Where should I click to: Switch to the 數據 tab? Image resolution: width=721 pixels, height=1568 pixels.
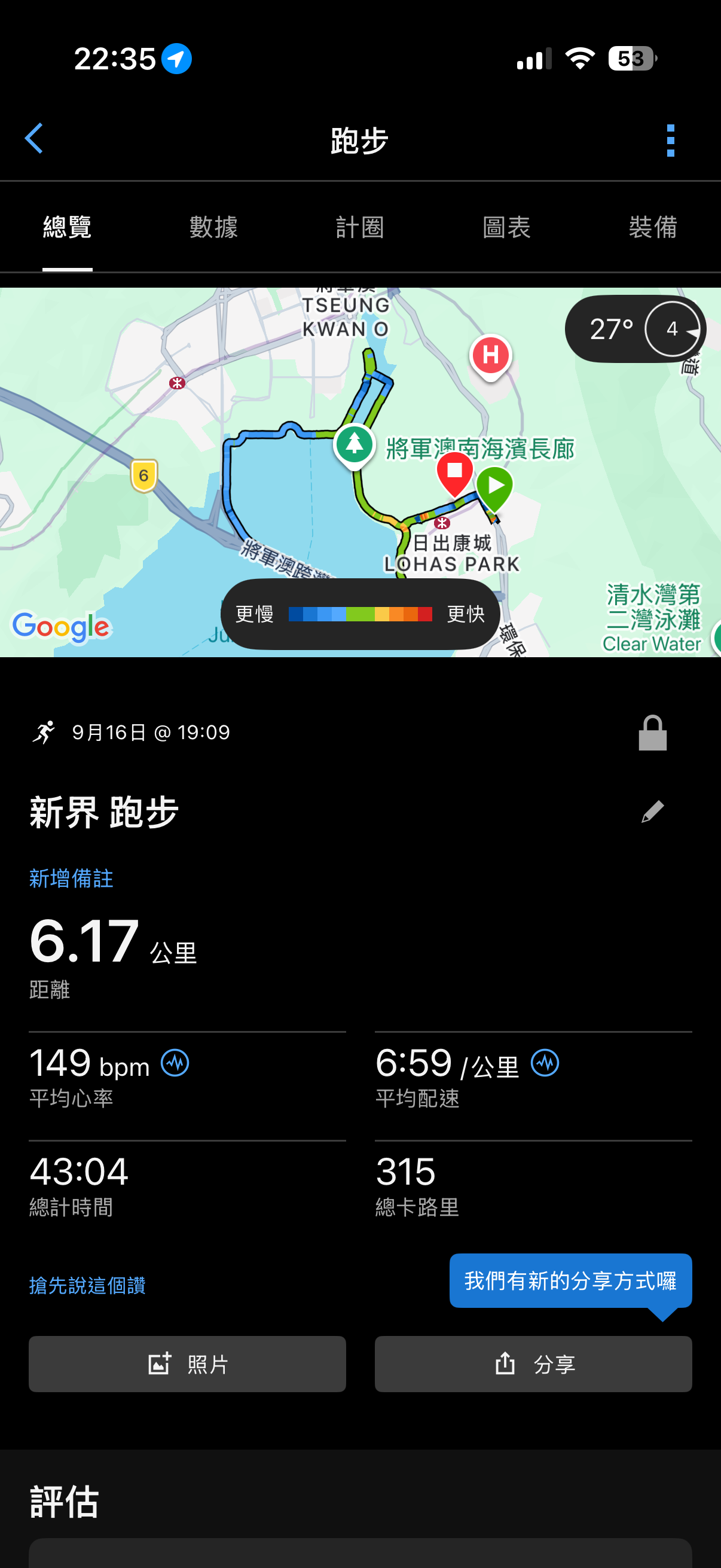213,227
